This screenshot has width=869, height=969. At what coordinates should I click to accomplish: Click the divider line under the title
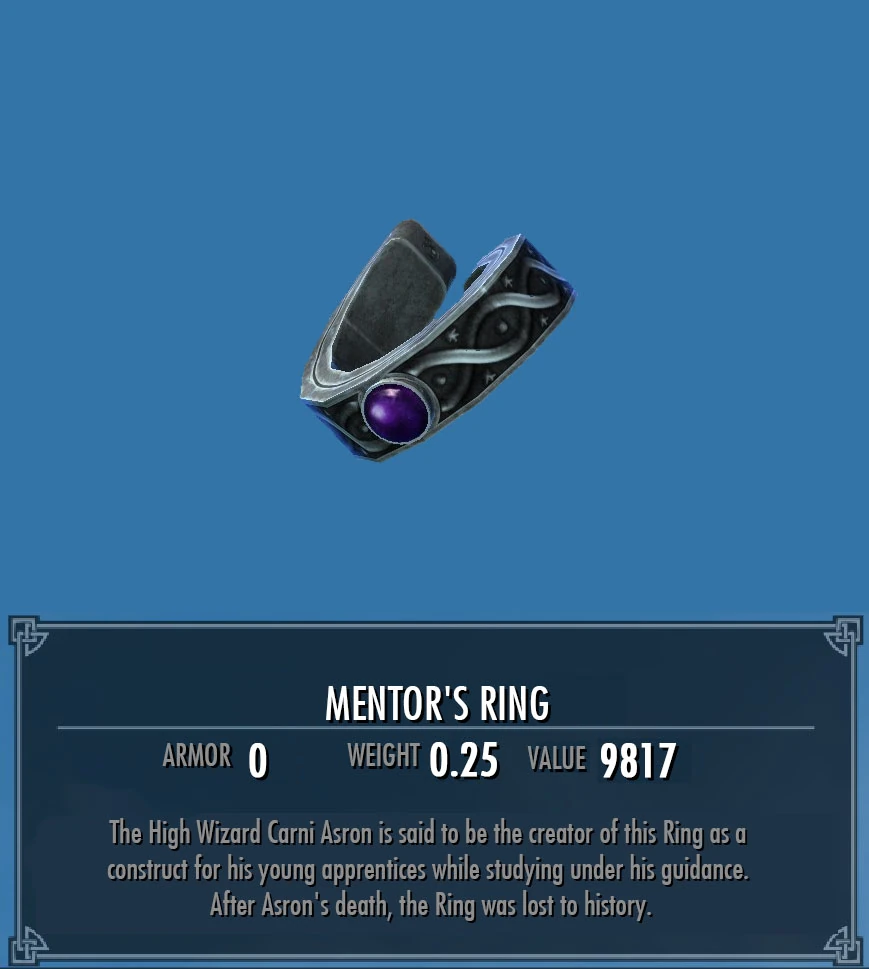[436, 727]
